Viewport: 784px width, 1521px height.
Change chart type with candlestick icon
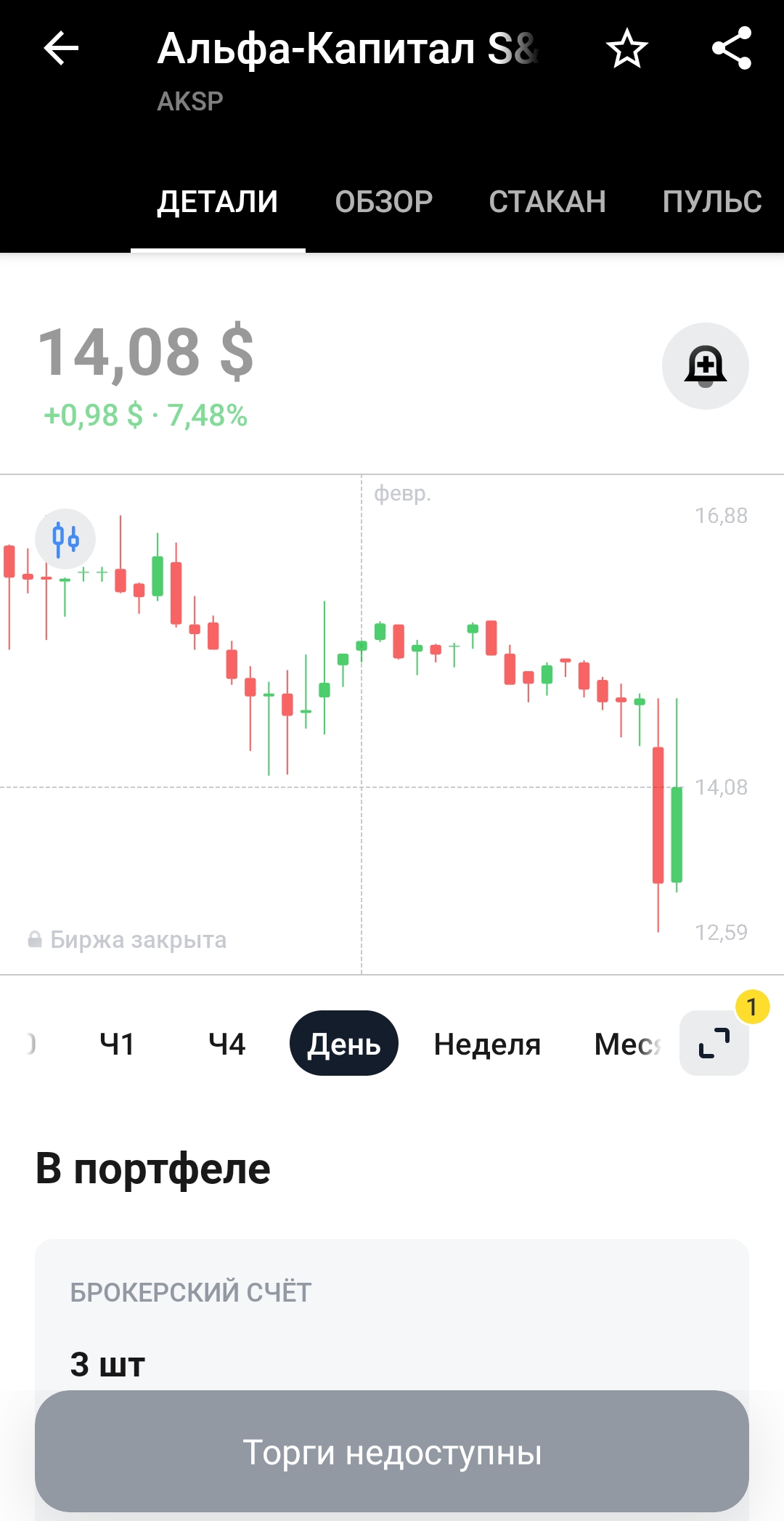(65, 539)
